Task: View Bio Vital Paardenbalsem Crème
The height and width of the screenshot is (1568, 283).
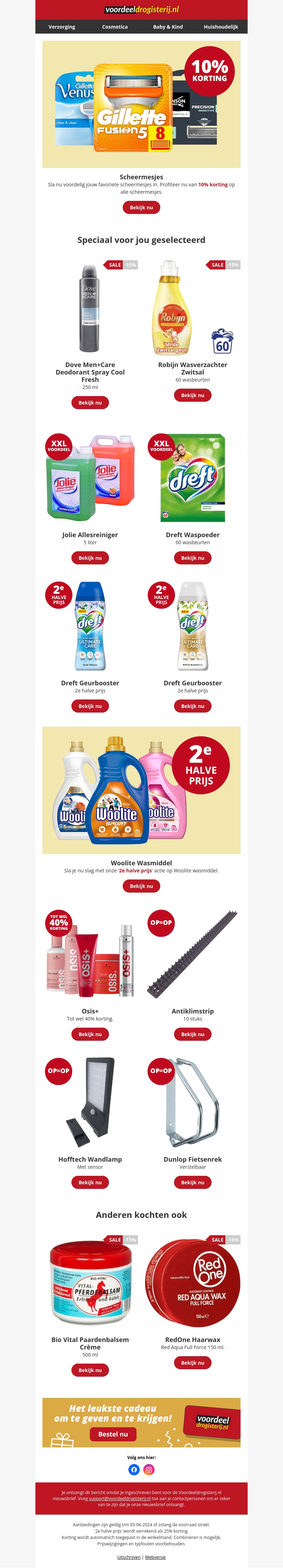Action: pos(90,1370)
